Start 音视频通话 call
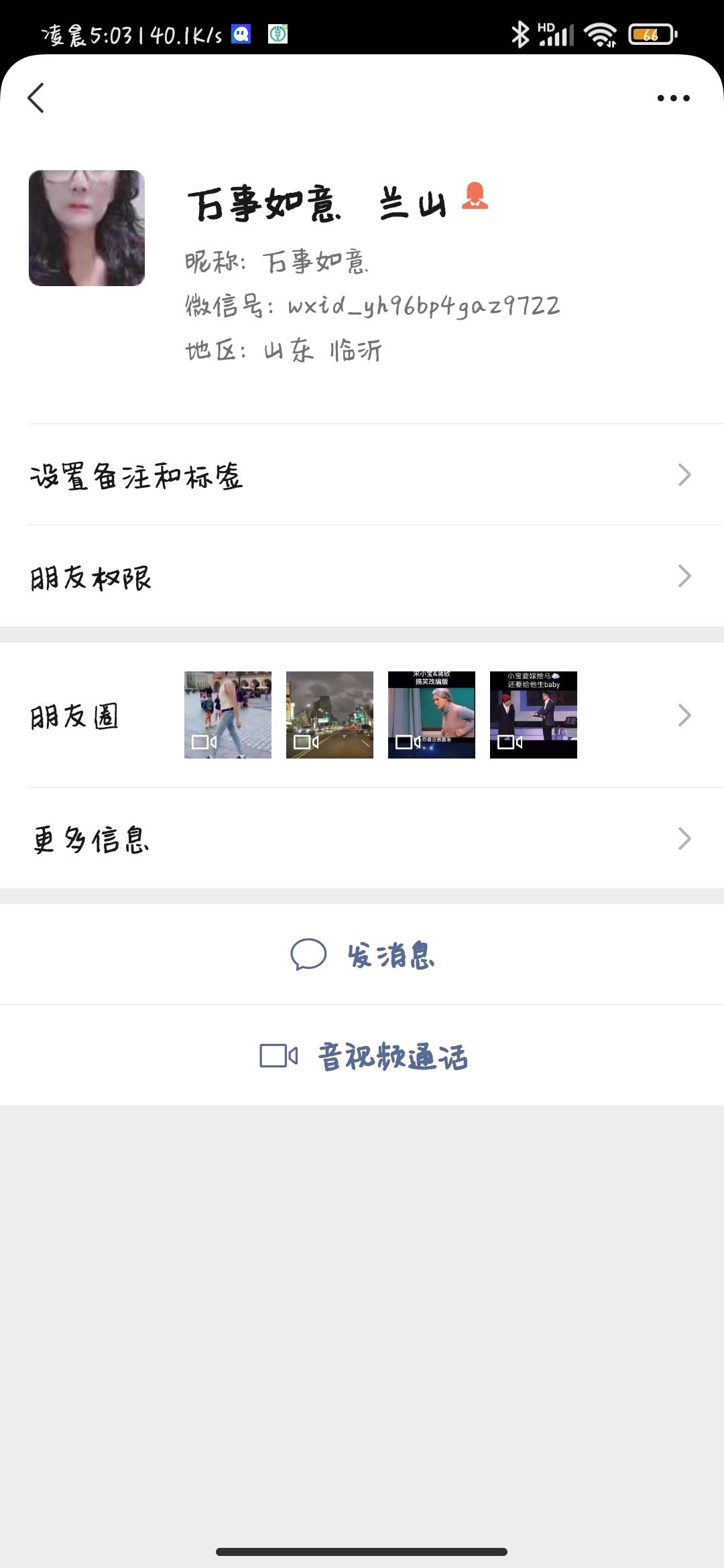 (x=363, y=1056)
